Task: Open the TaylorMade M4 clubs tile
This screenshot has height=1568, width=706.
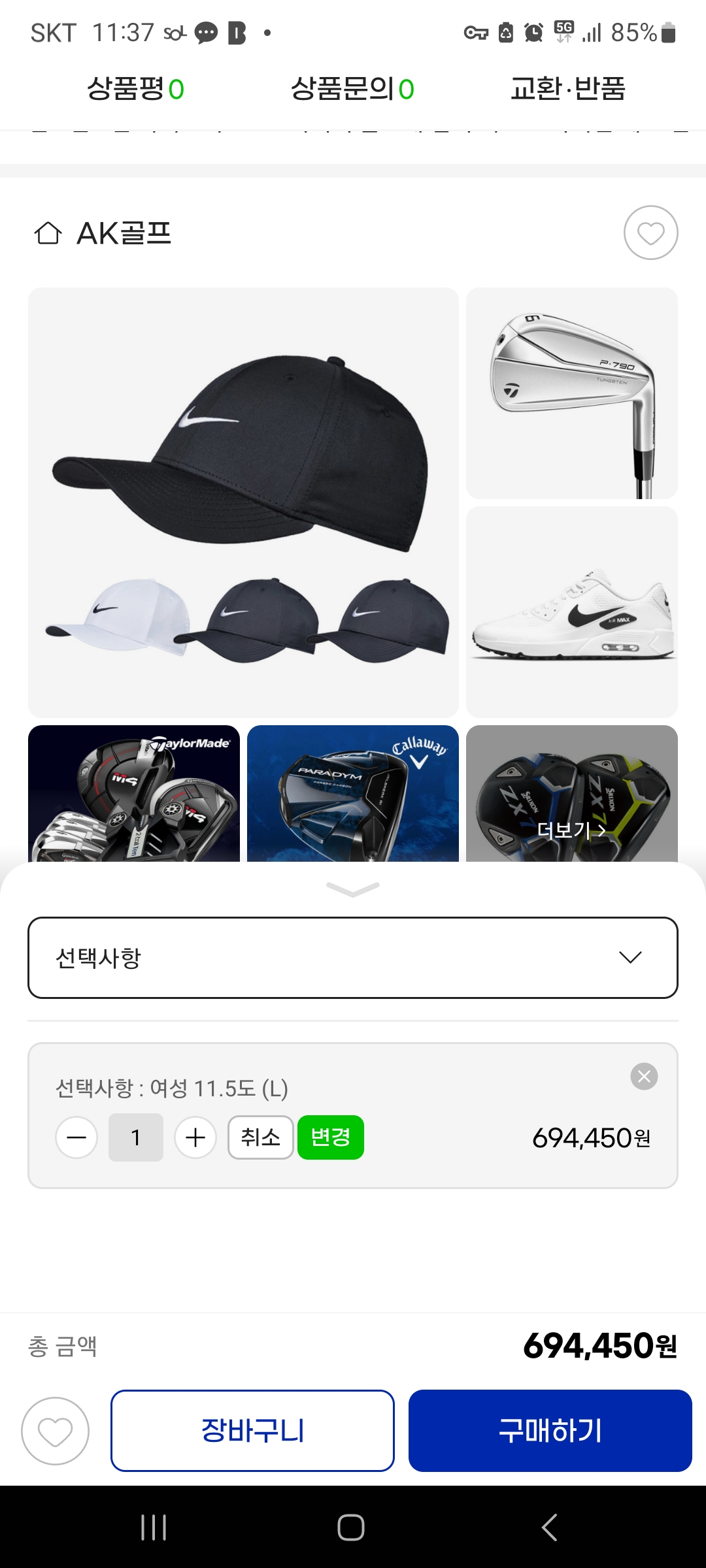Action: pyautogui.click(x=134, y=793)
